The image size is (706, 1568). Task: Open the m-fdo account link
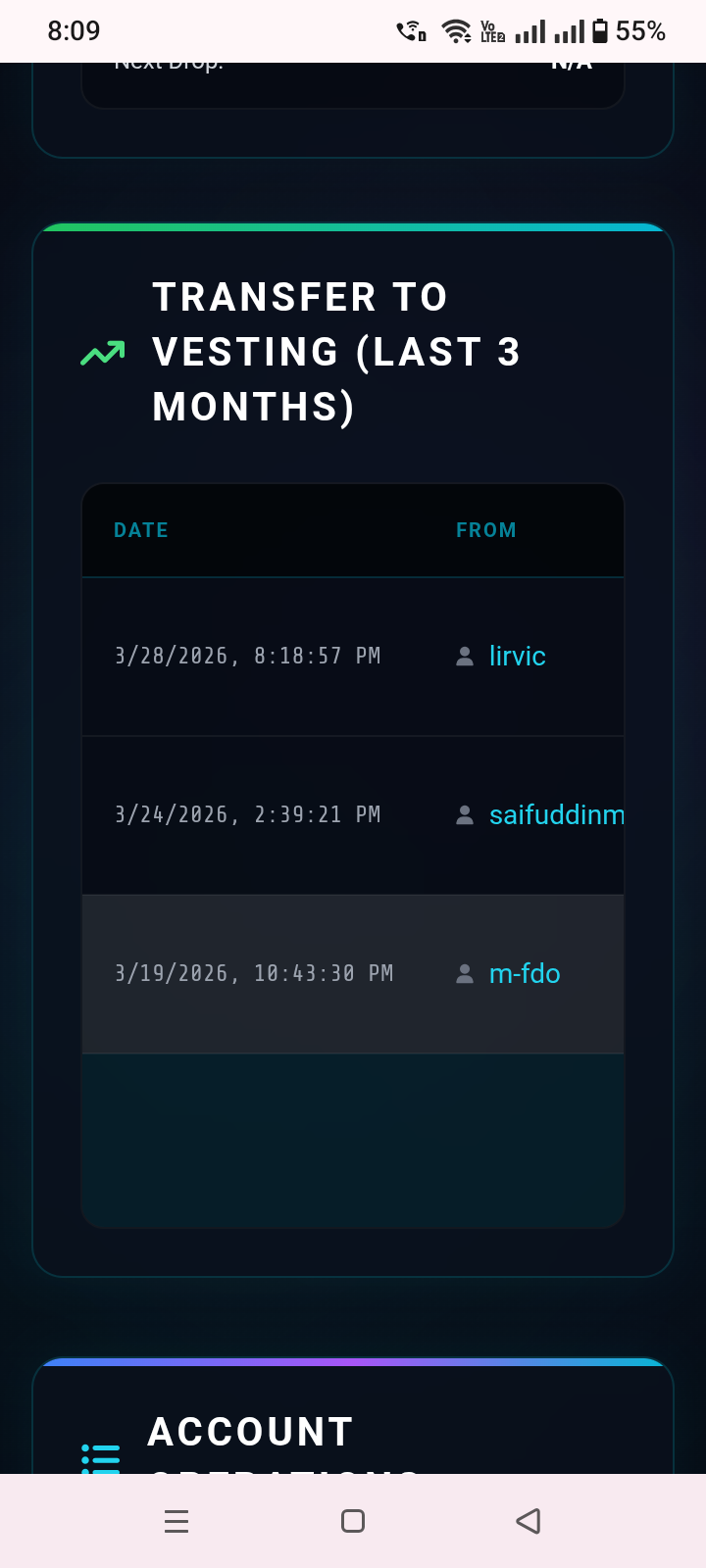pyautogui.click(x=524, y=973)
